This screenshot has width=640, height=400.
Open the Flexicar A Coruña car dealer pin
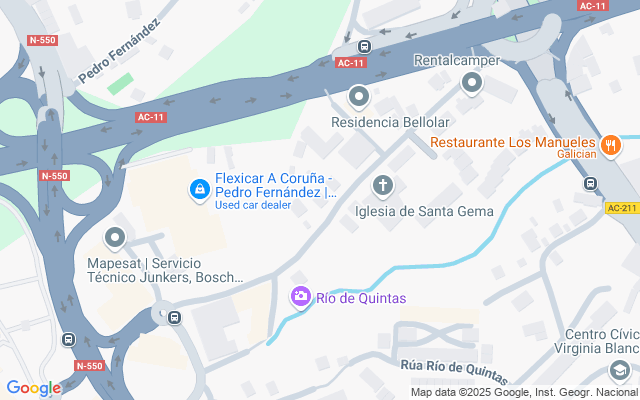point(200,188)
